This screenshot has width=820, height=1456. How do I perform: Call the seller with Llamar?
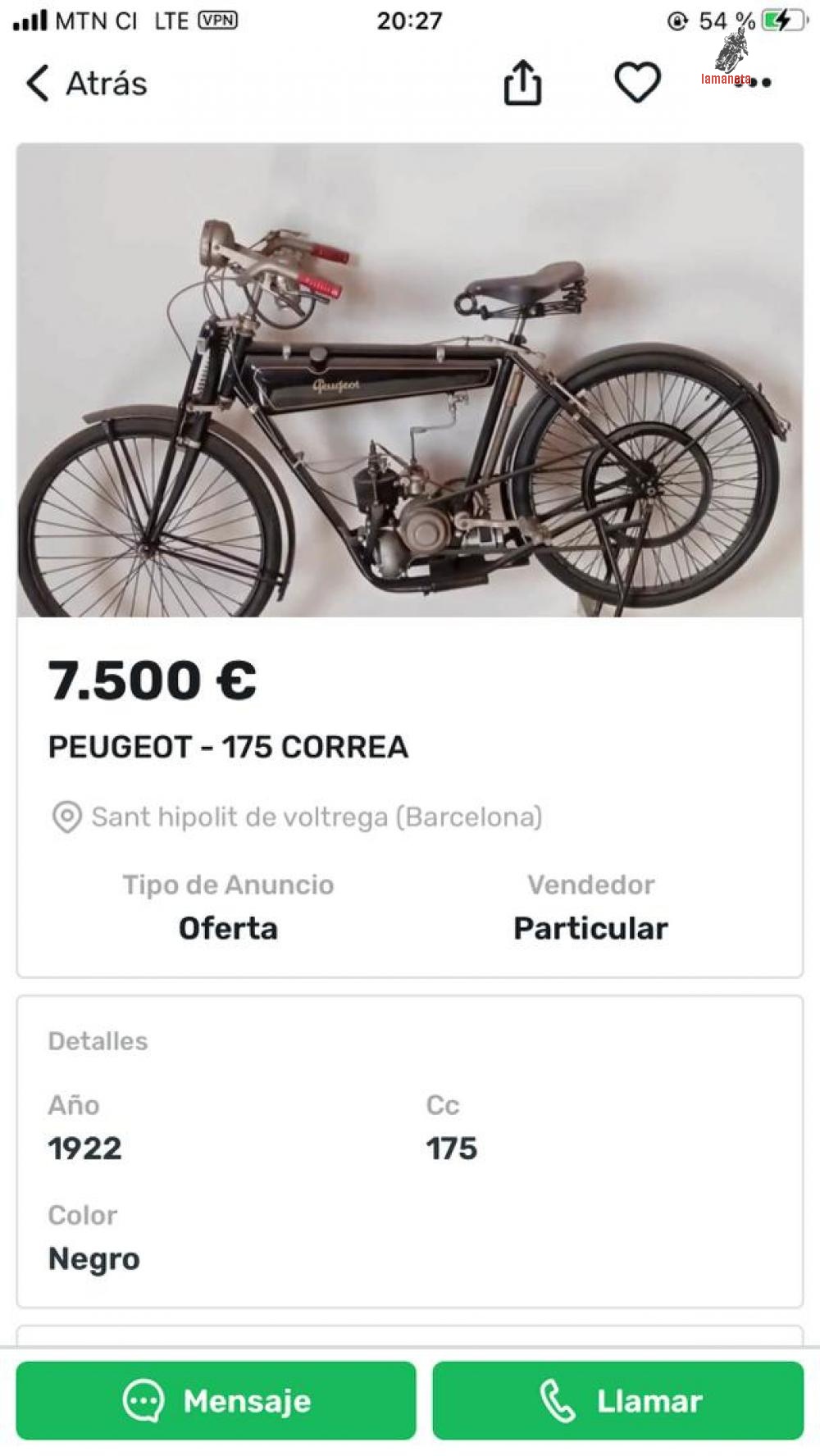tap(617, 1400)
